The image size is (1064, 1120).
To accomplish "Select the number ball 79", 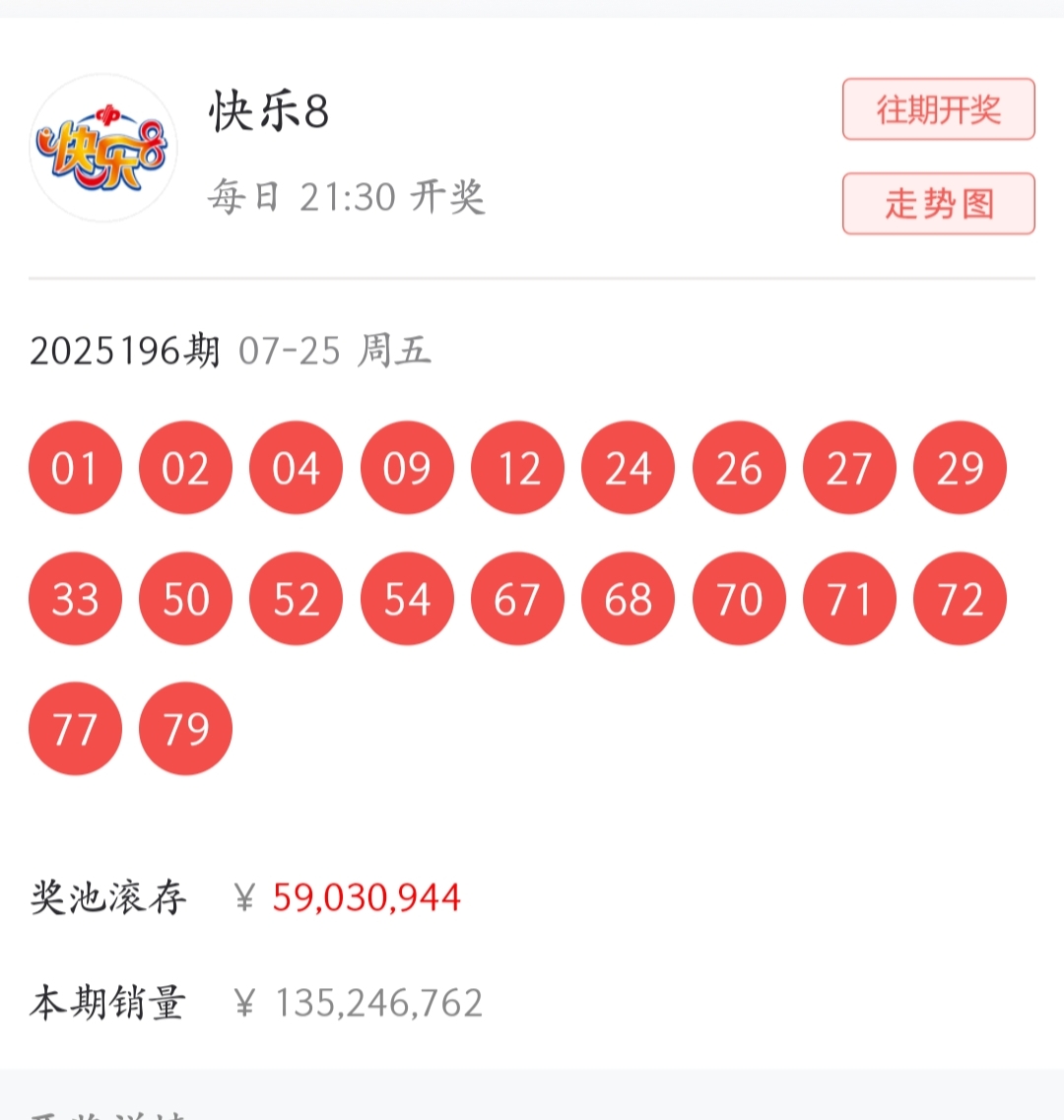I will (185, 729).
